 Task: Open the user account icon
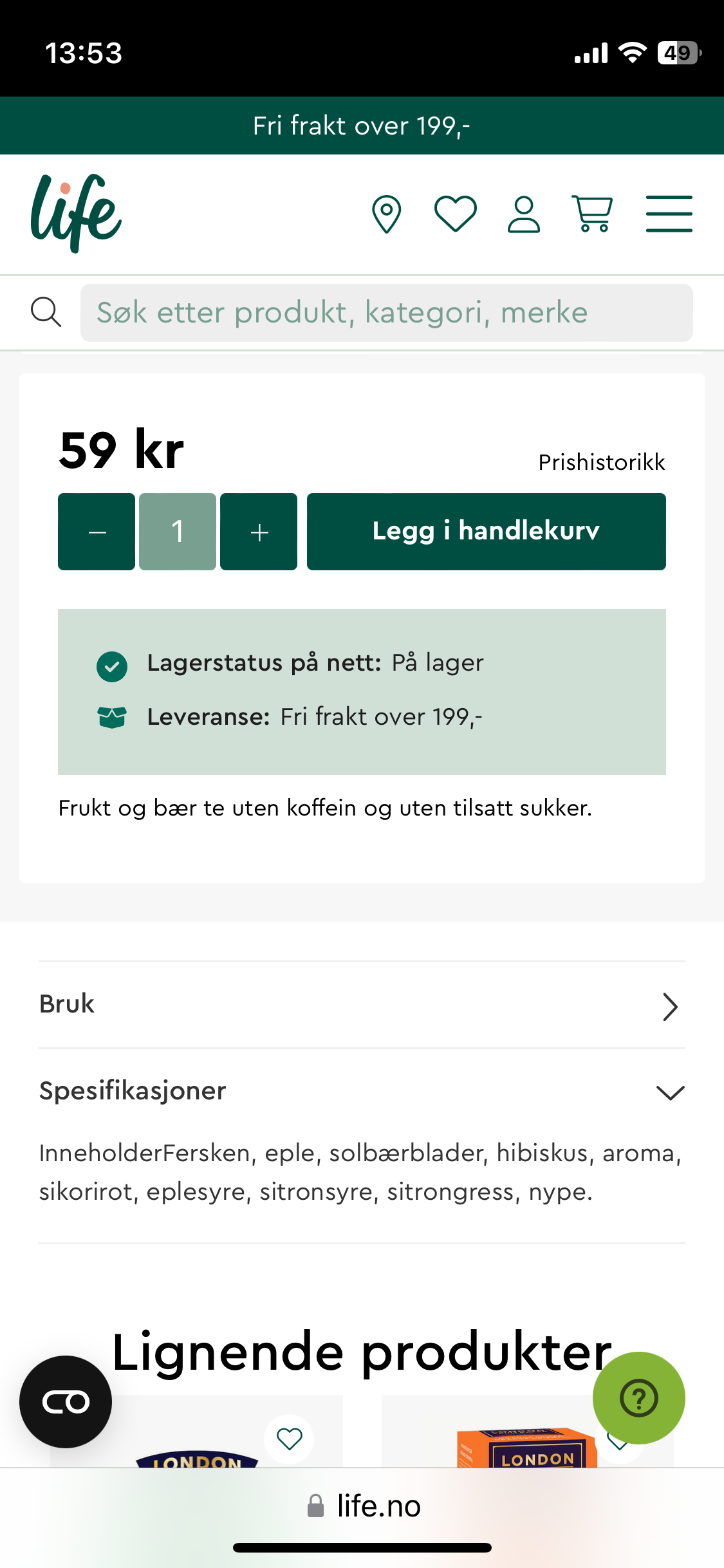[x=524, y=214]
